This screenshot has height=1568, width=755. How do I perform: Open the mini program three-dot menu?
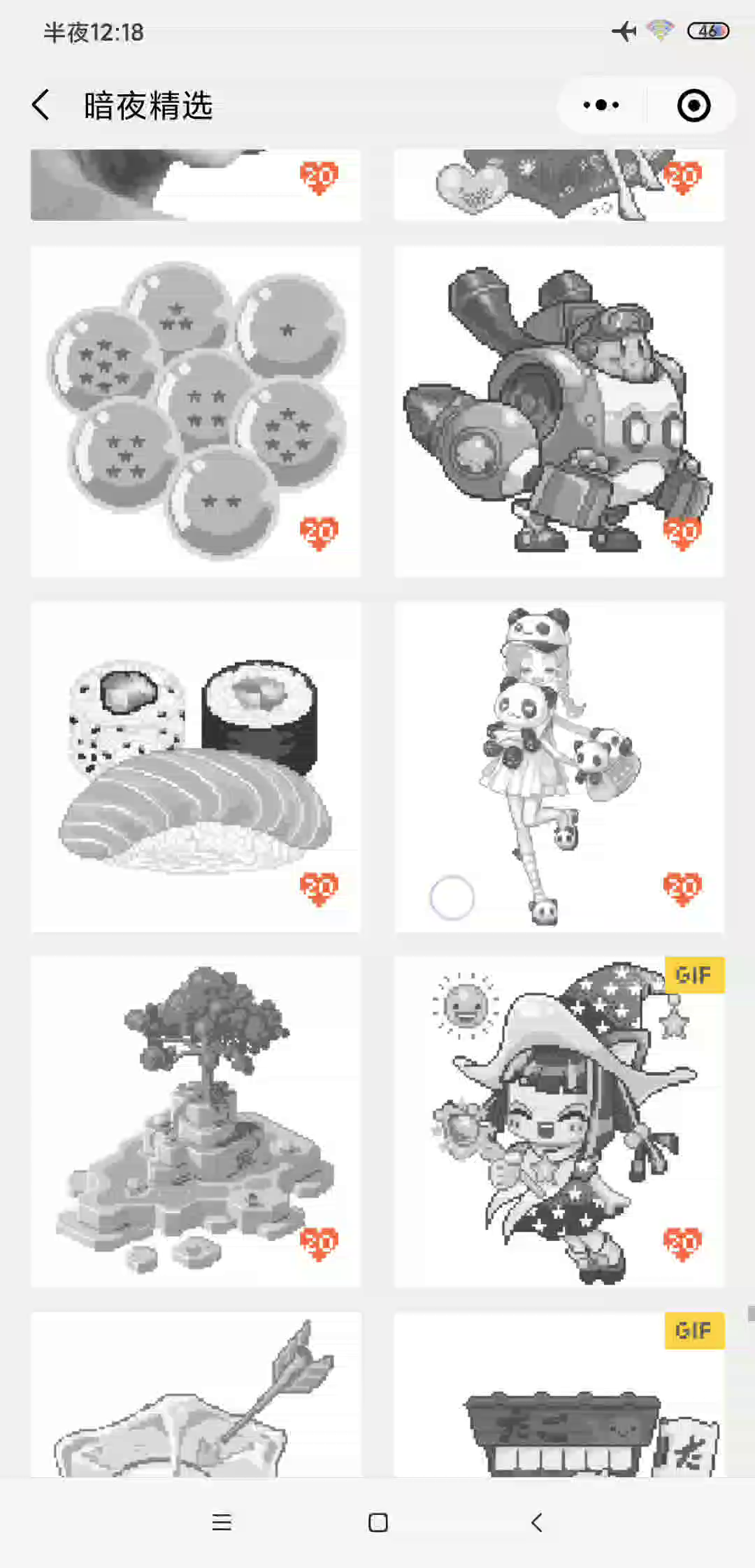601,106
